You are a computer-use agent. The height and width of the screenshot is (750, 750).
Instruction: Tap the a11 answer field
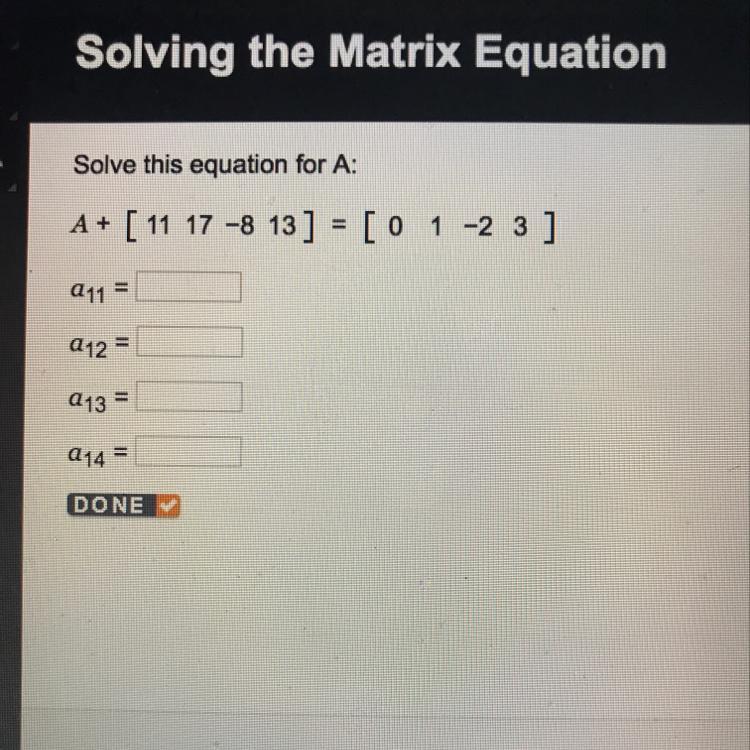188,287
